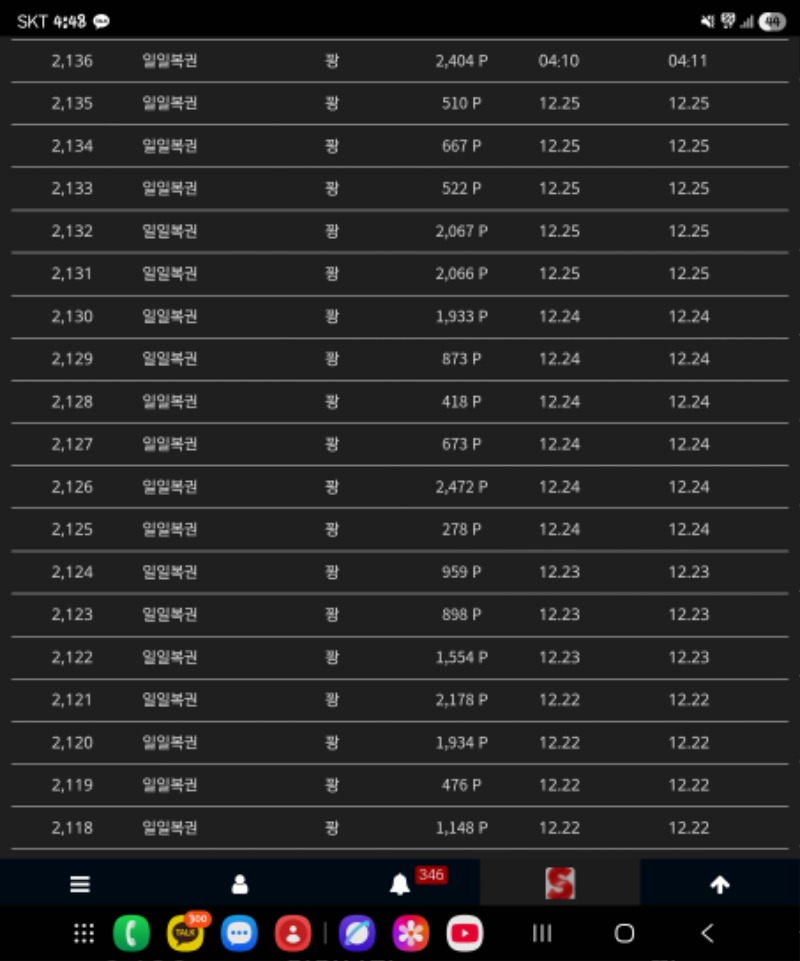Open the notifications bell
800x961 pixels.
click(x=400, y=884)
